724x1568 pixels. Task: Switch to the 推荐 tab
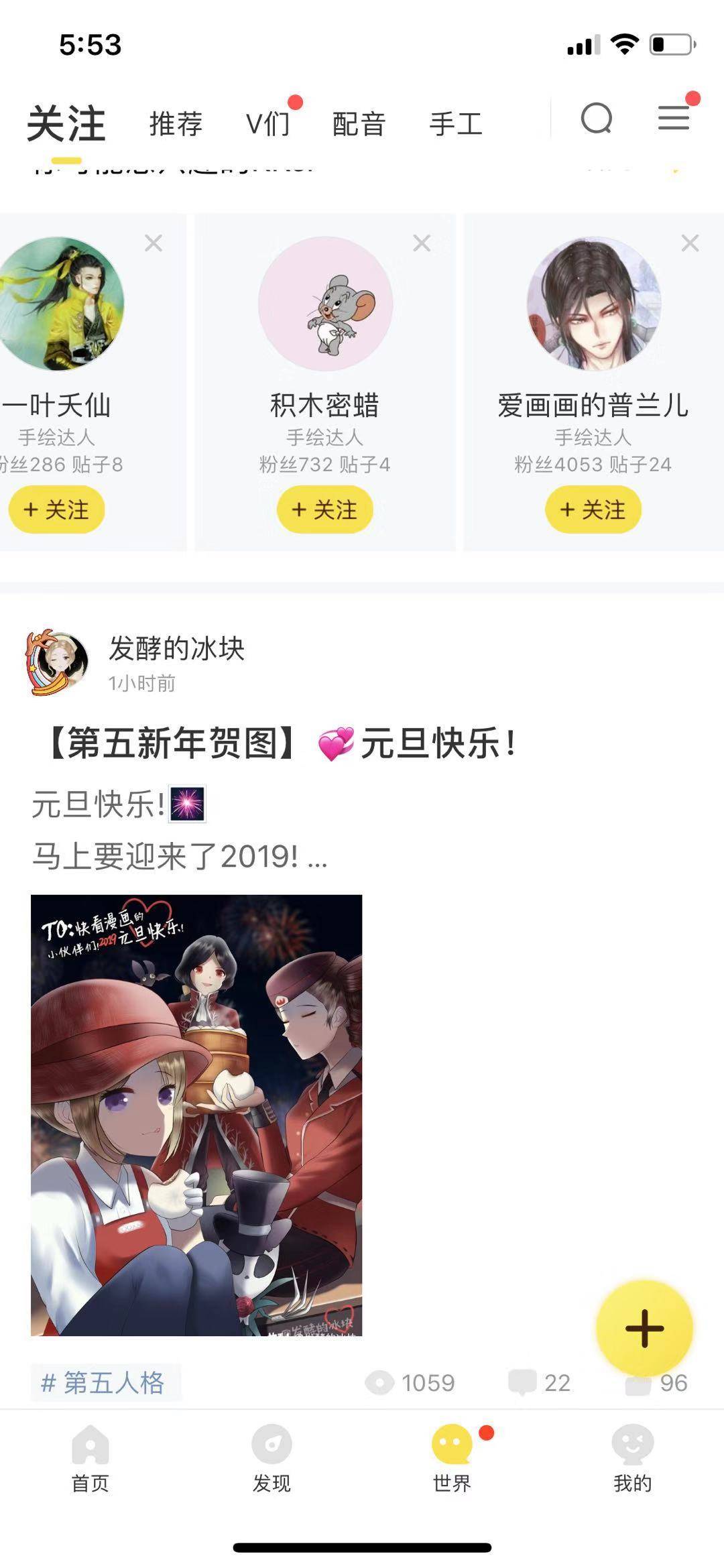coord(176,124)
